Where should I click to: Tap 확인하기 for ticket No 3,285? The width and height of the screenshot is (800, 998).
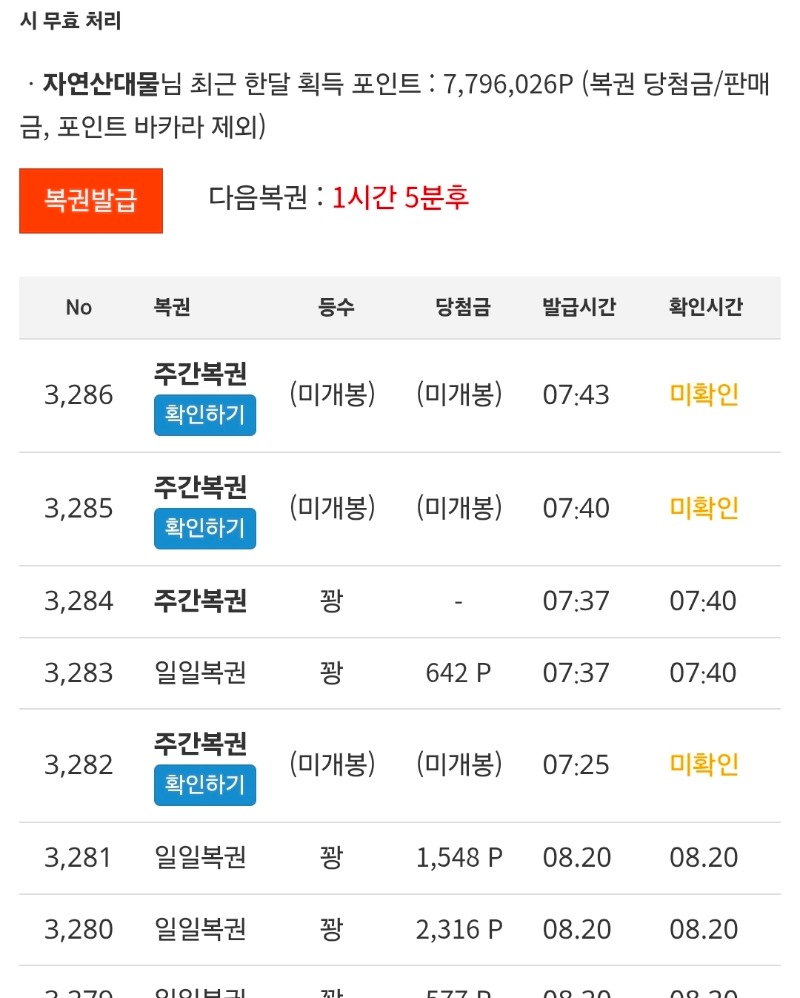pos(205,528)
